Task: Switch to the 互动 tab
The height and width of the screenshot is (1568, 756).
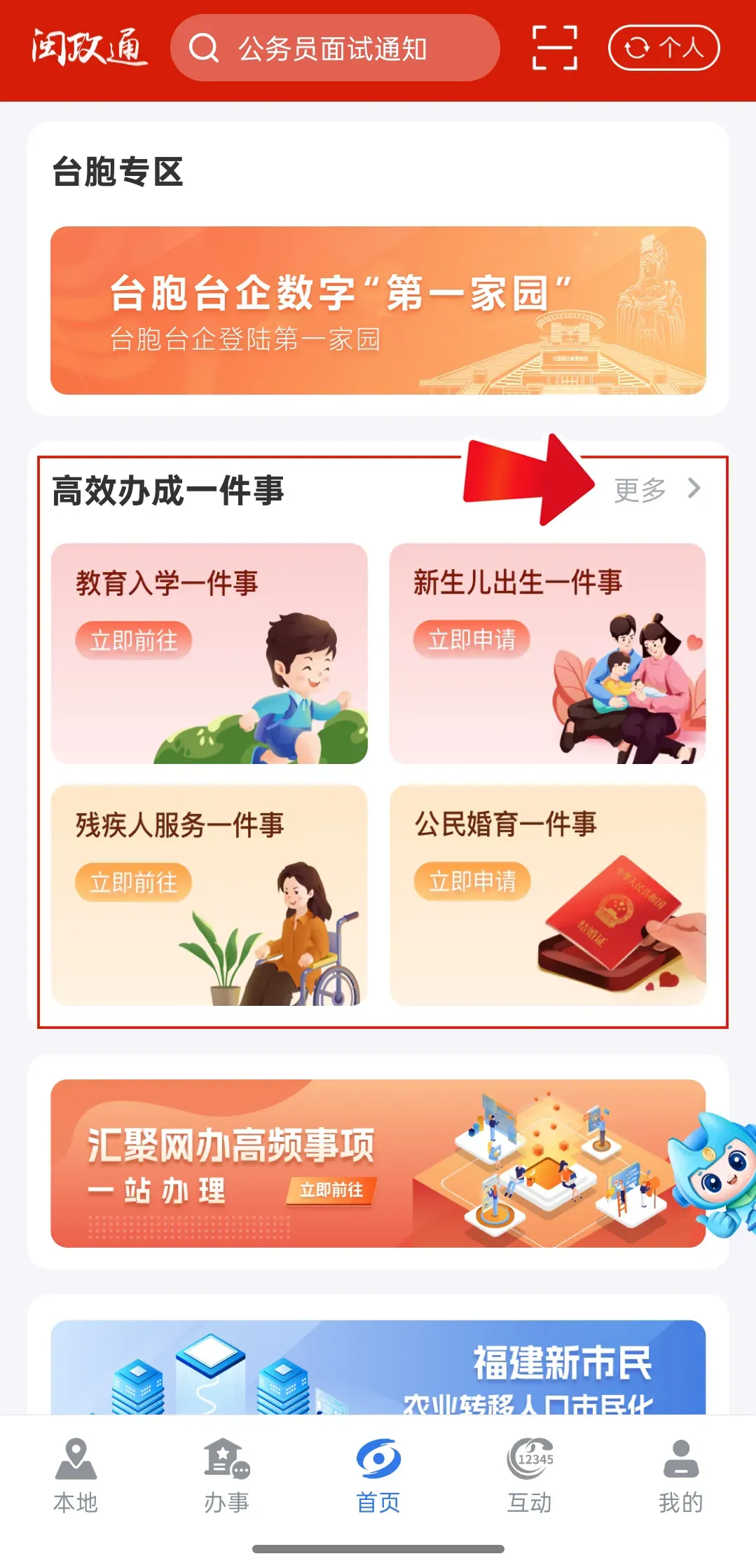Action: tap(530, 1475)
